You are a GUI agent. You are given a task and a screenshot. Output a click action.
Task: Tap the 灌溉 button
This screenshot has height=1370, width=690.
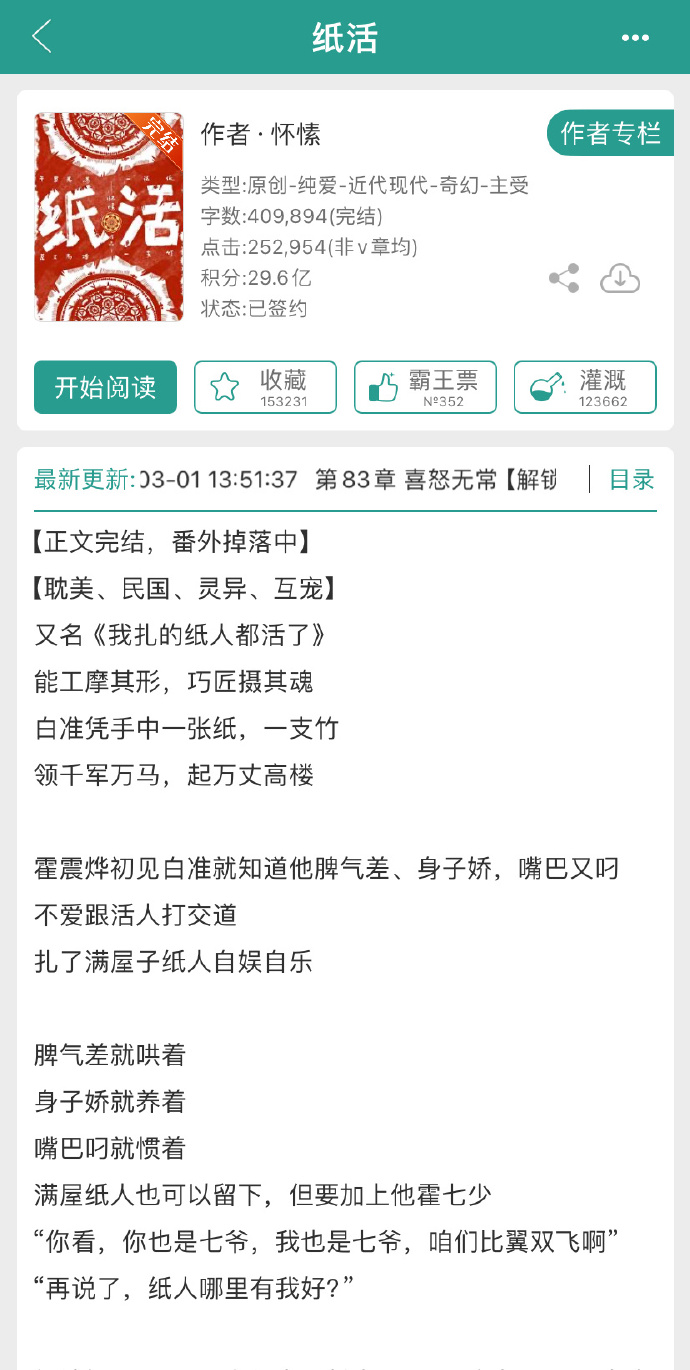tap(585, 387)
